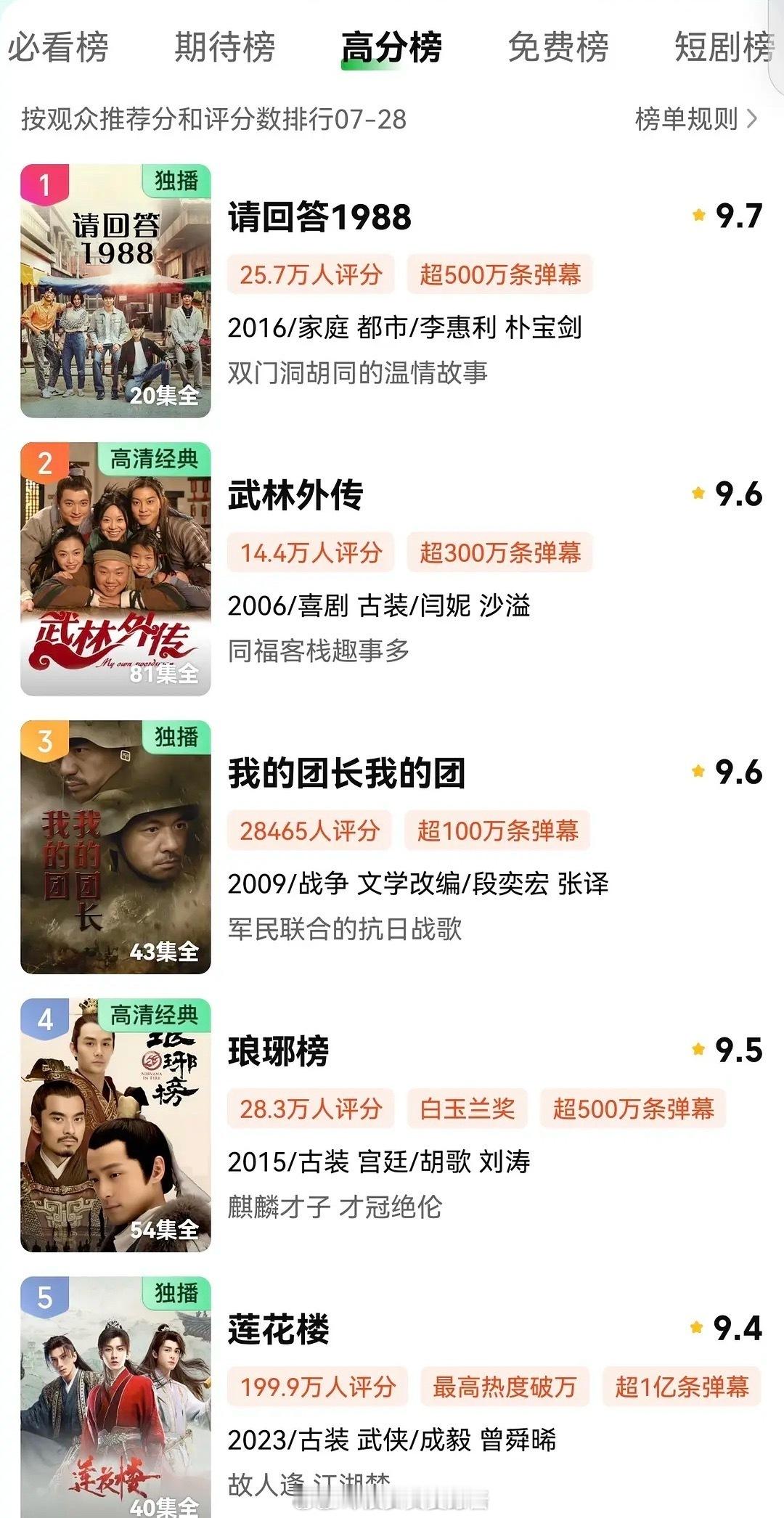
Task: View the 榜单规则 ranking rules
Action: (x=695, y=119)
